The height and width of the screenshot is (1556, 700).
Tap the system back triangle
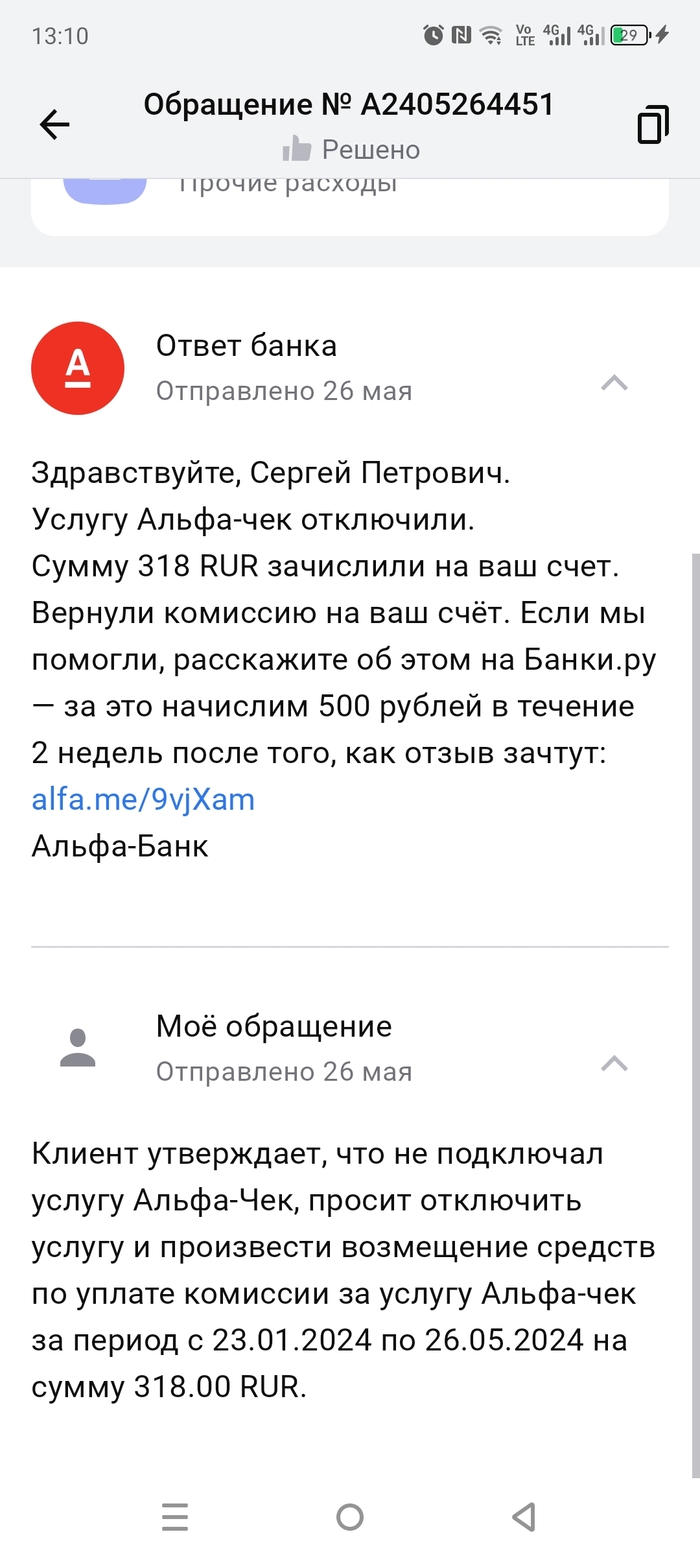pos(523,1517)
